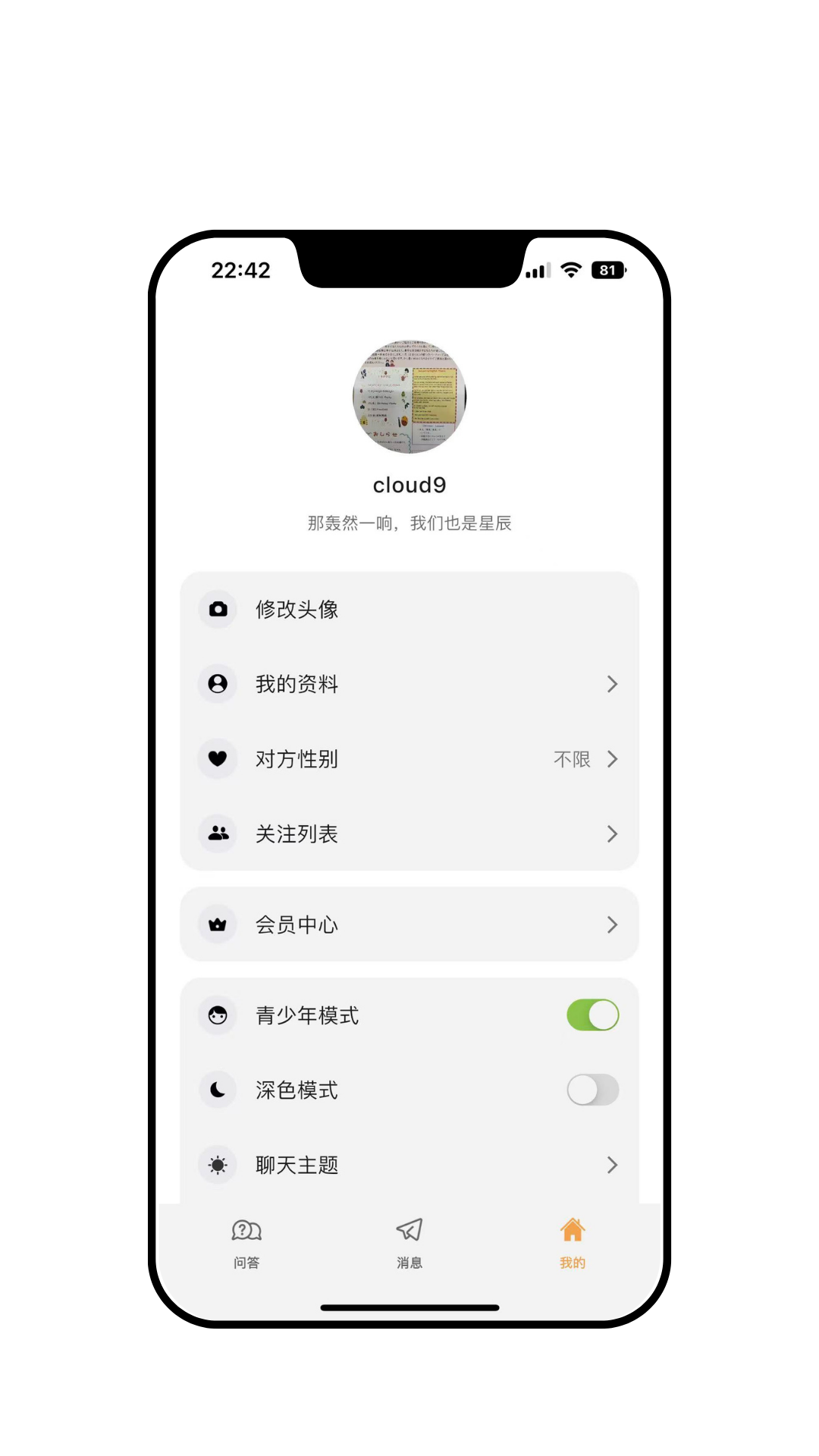Open 对方性别 selection with the chevron
Screen dimensions: 819x1456
point(613,759)
